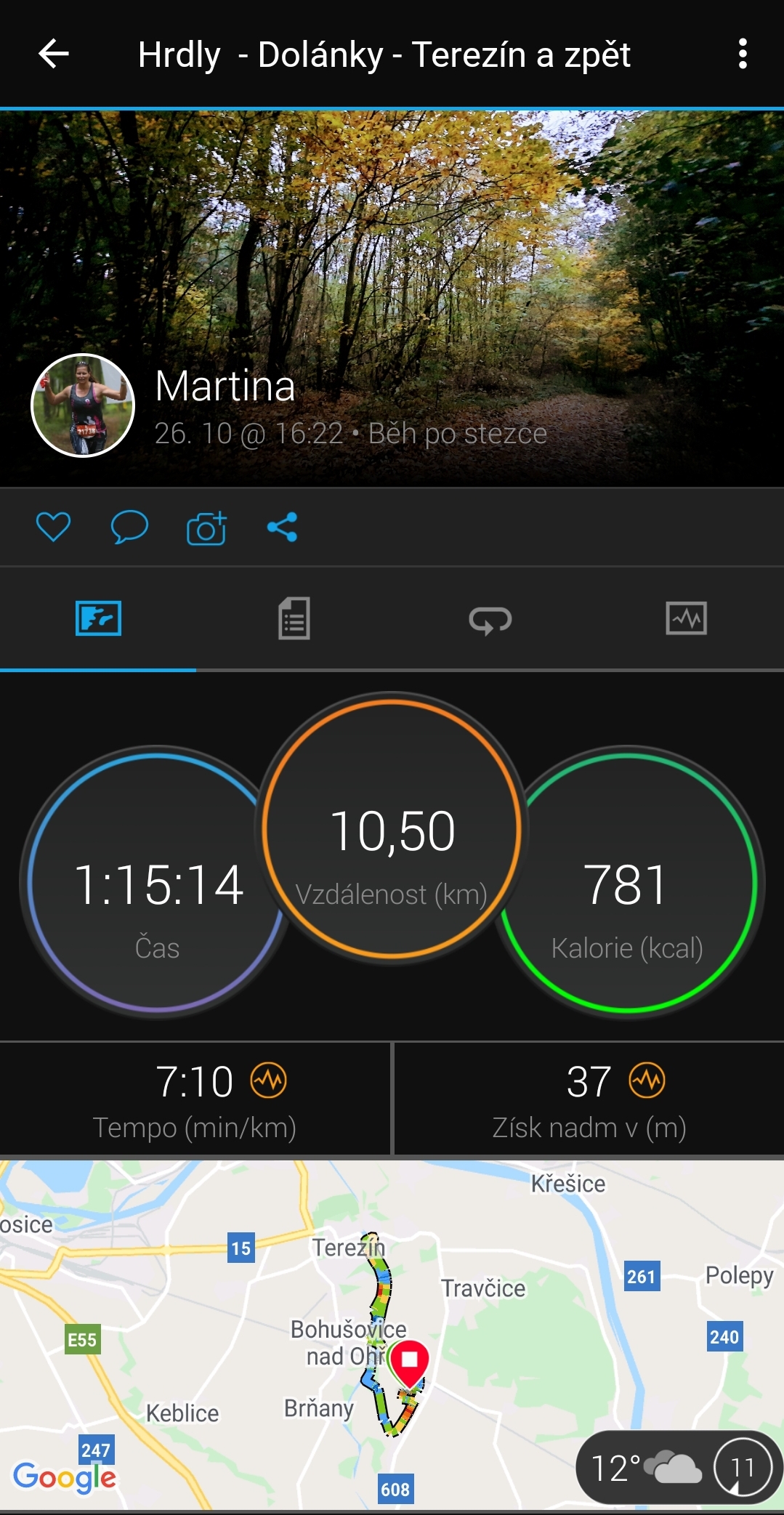Open the three-dot overflow menu
Screen dimensions: 784x1515
tap(742, 54)
